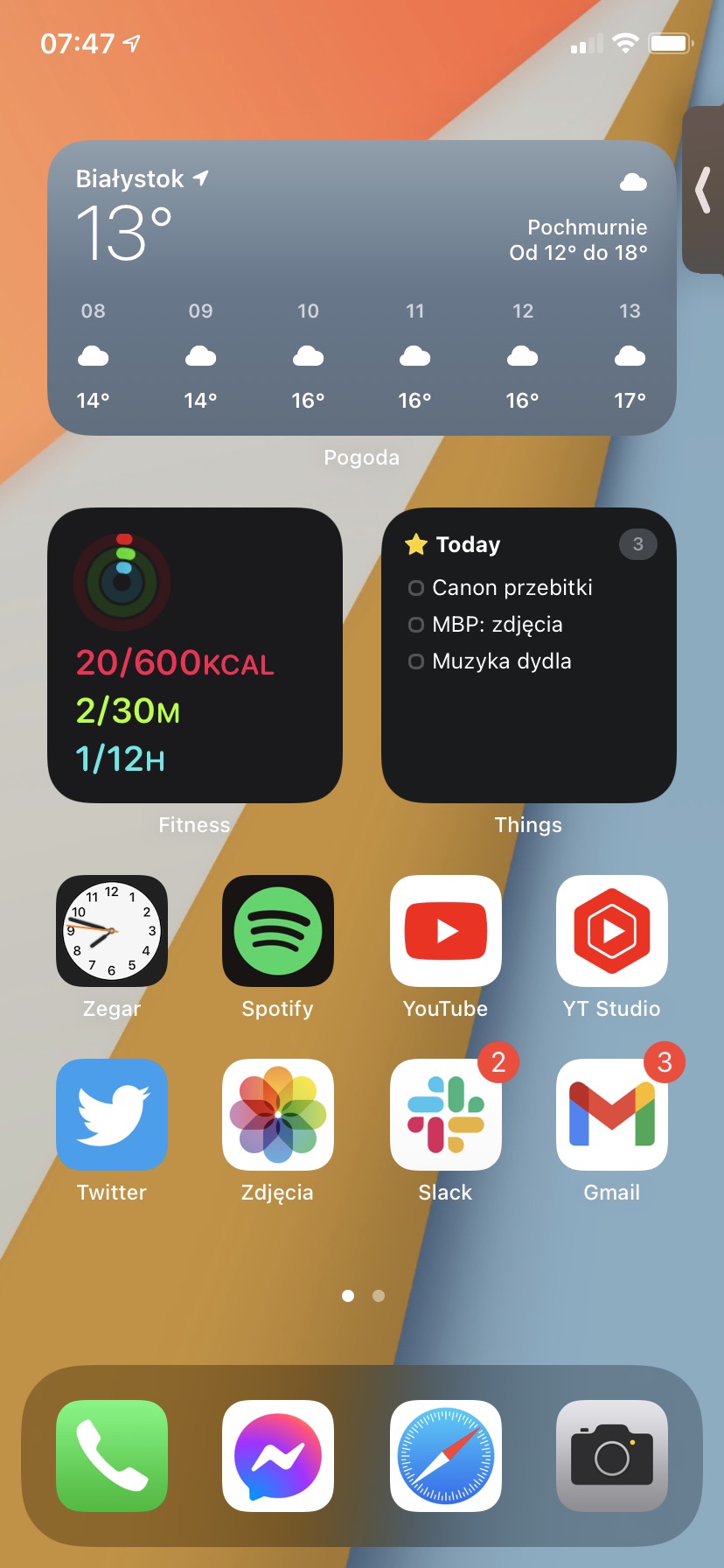Open Gmail with 3 unread emails
The height and width of the screenshot is (1568, 724).
[612, 1115]
